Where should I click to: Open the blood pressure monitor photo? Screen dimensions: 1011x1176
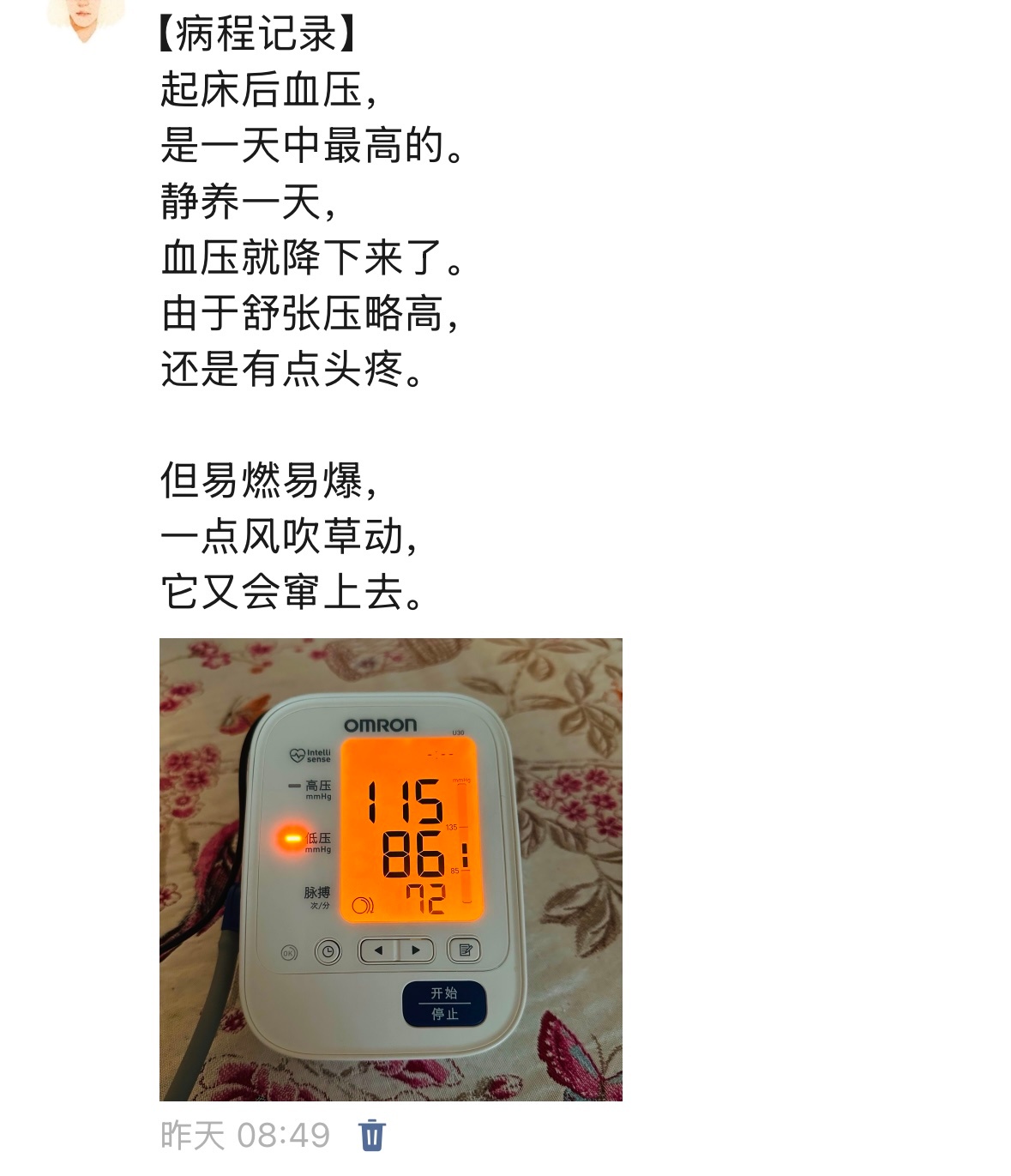[390, 869]
